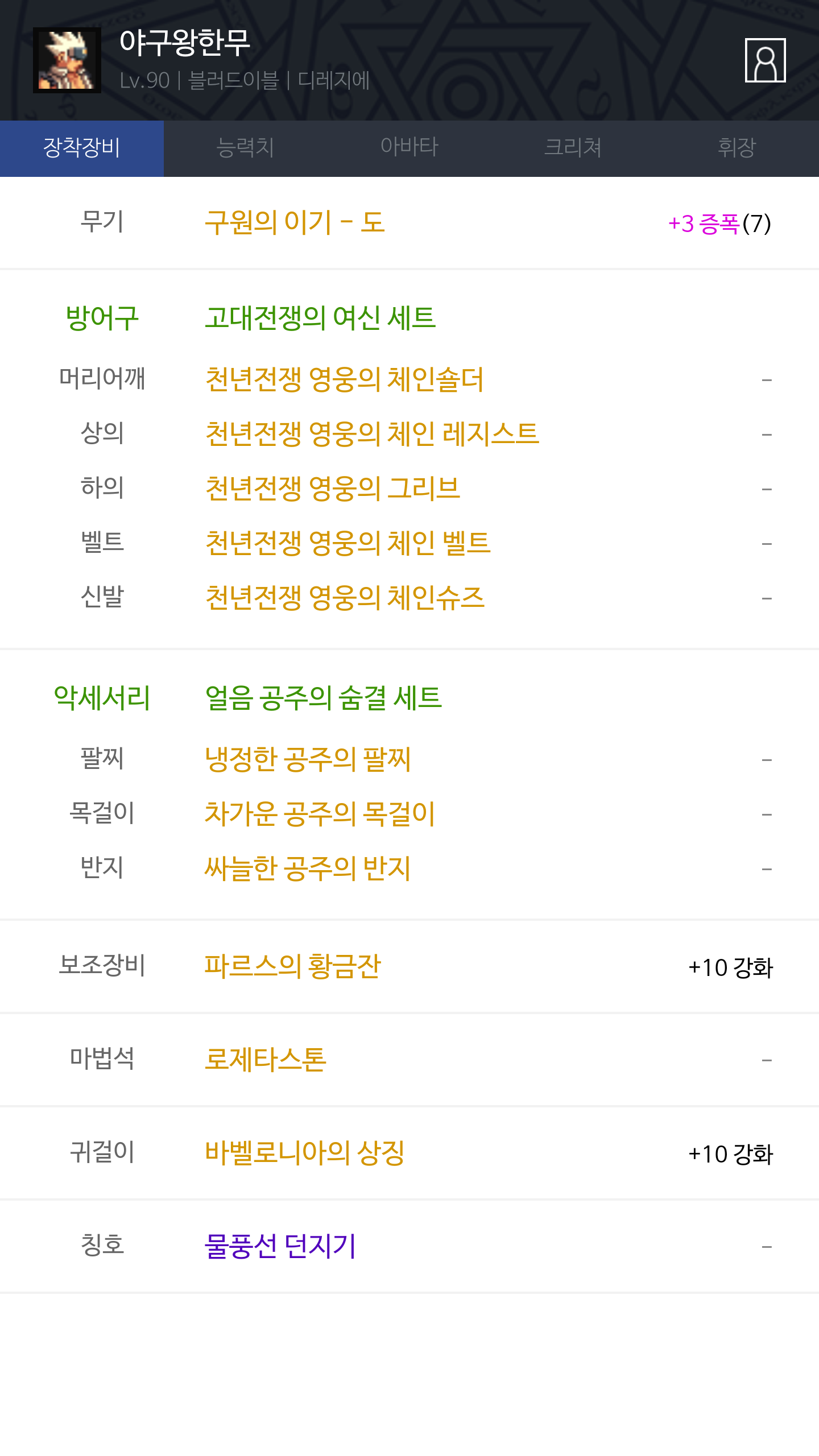Viewport: 819px width, 1456px height.
Task: Open 로제타스톤 magic stone
Action: click(x=266, y=1060)
